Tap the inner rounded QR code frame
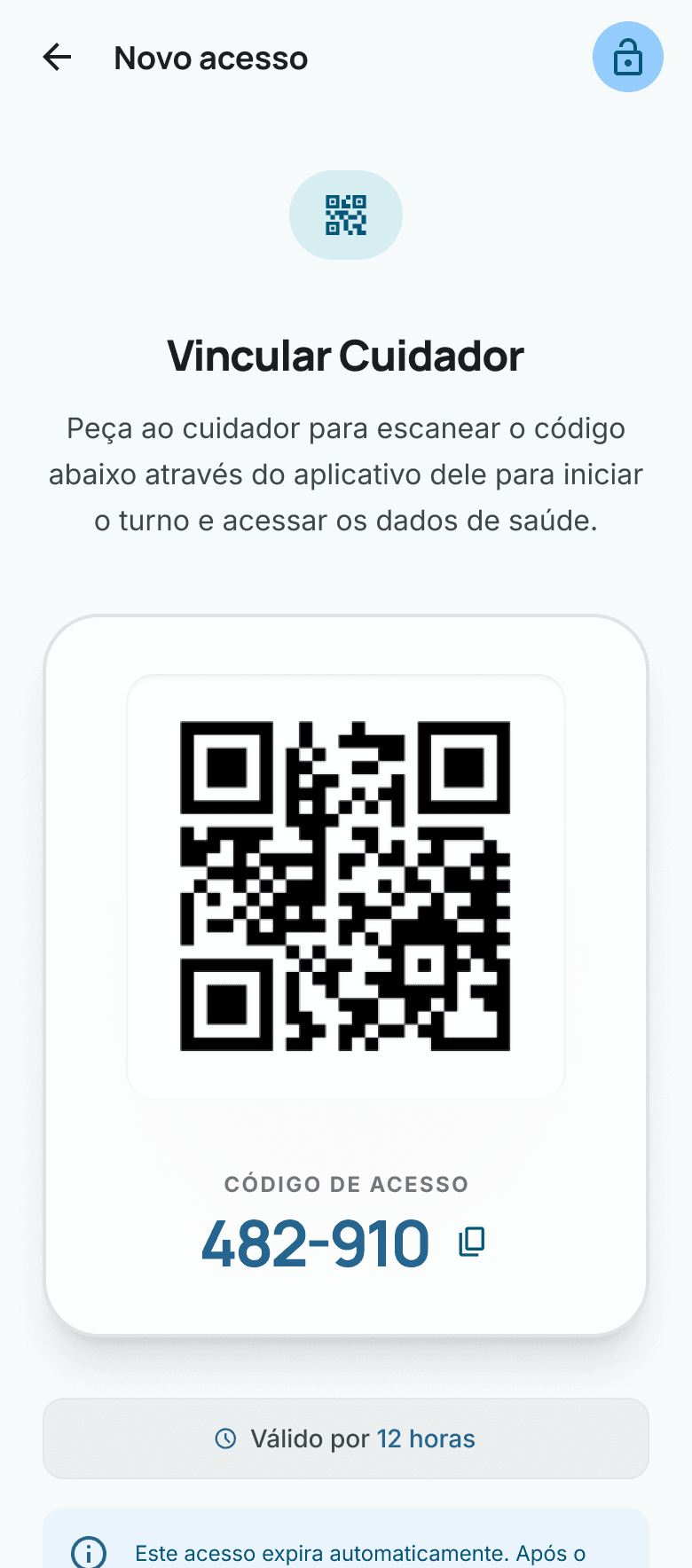The width and height of the screenshot is (692, 1568). click(x=346, y=885)
